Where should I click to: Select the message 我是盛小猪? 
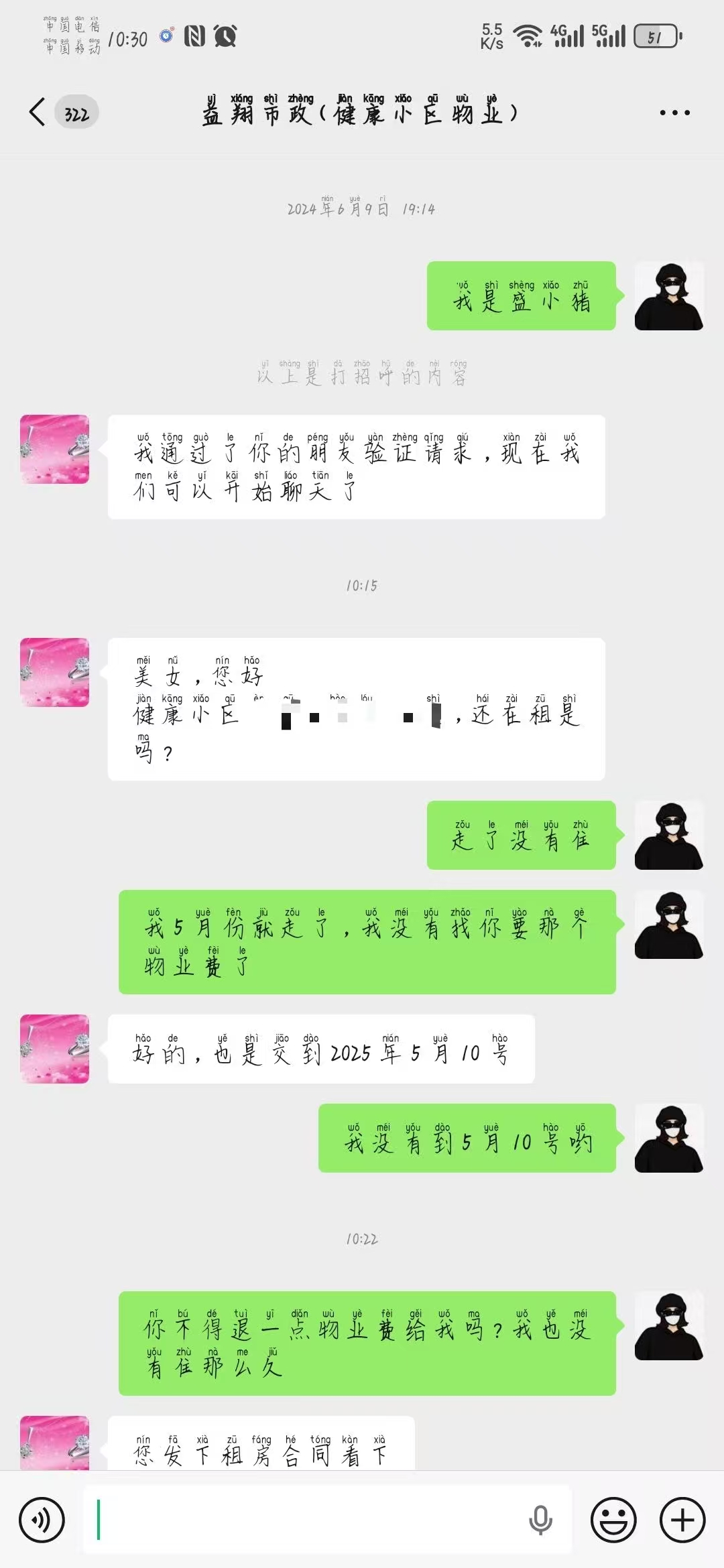522,295
